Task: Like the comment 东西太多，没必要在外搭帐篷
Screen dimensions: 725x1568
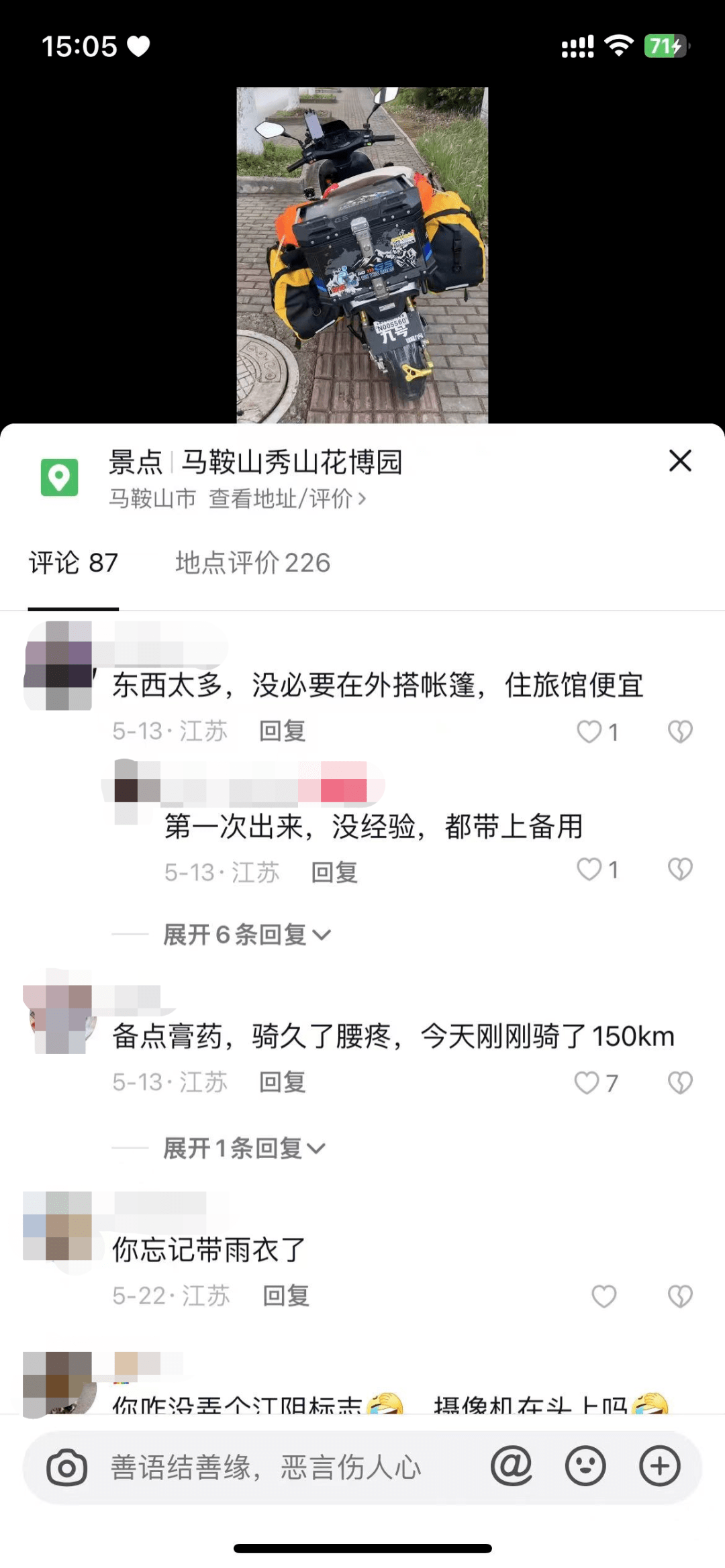Action: (589, 731)
